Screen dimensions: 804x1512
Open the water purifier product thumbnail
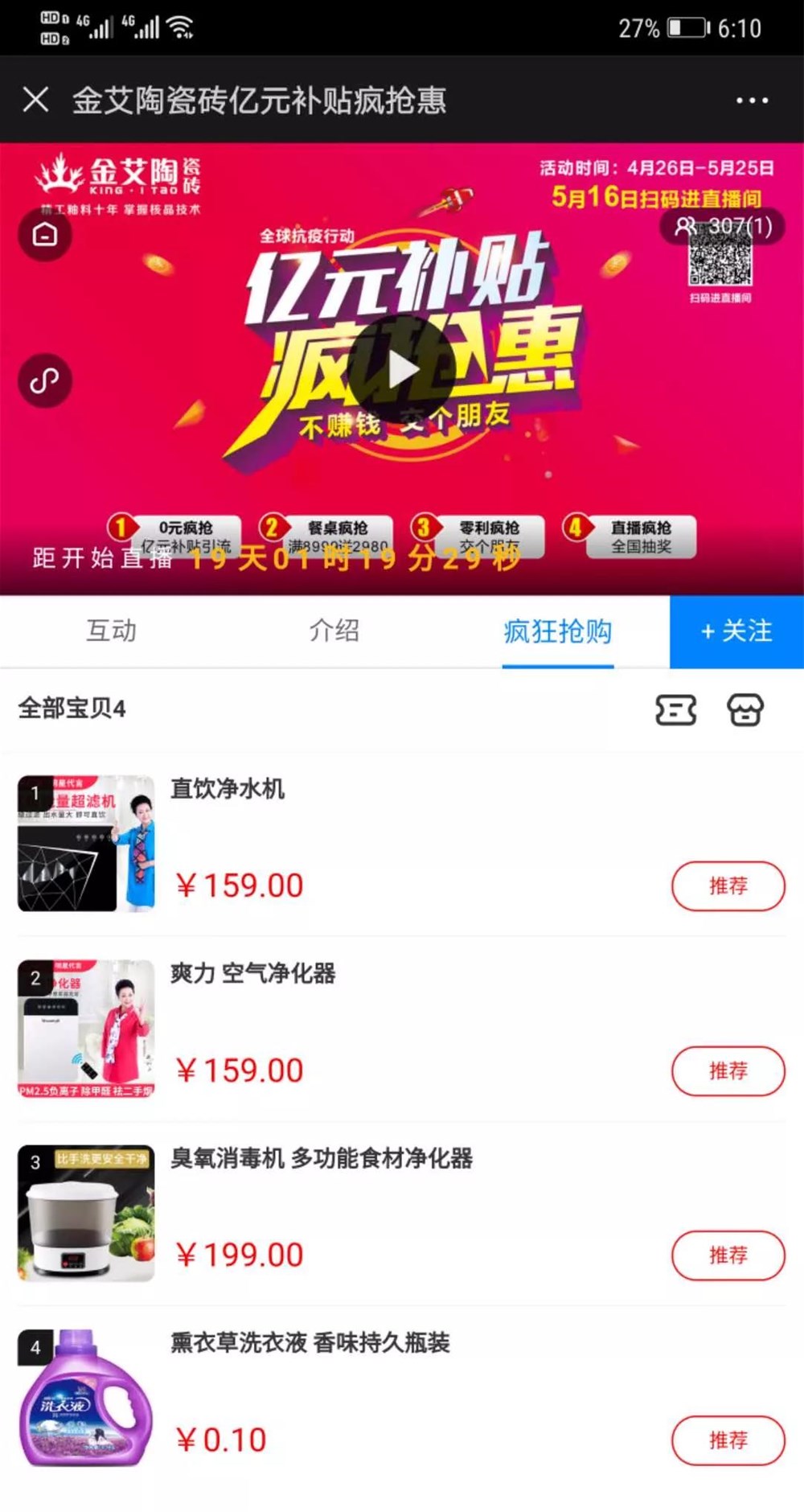coord(86,846)
